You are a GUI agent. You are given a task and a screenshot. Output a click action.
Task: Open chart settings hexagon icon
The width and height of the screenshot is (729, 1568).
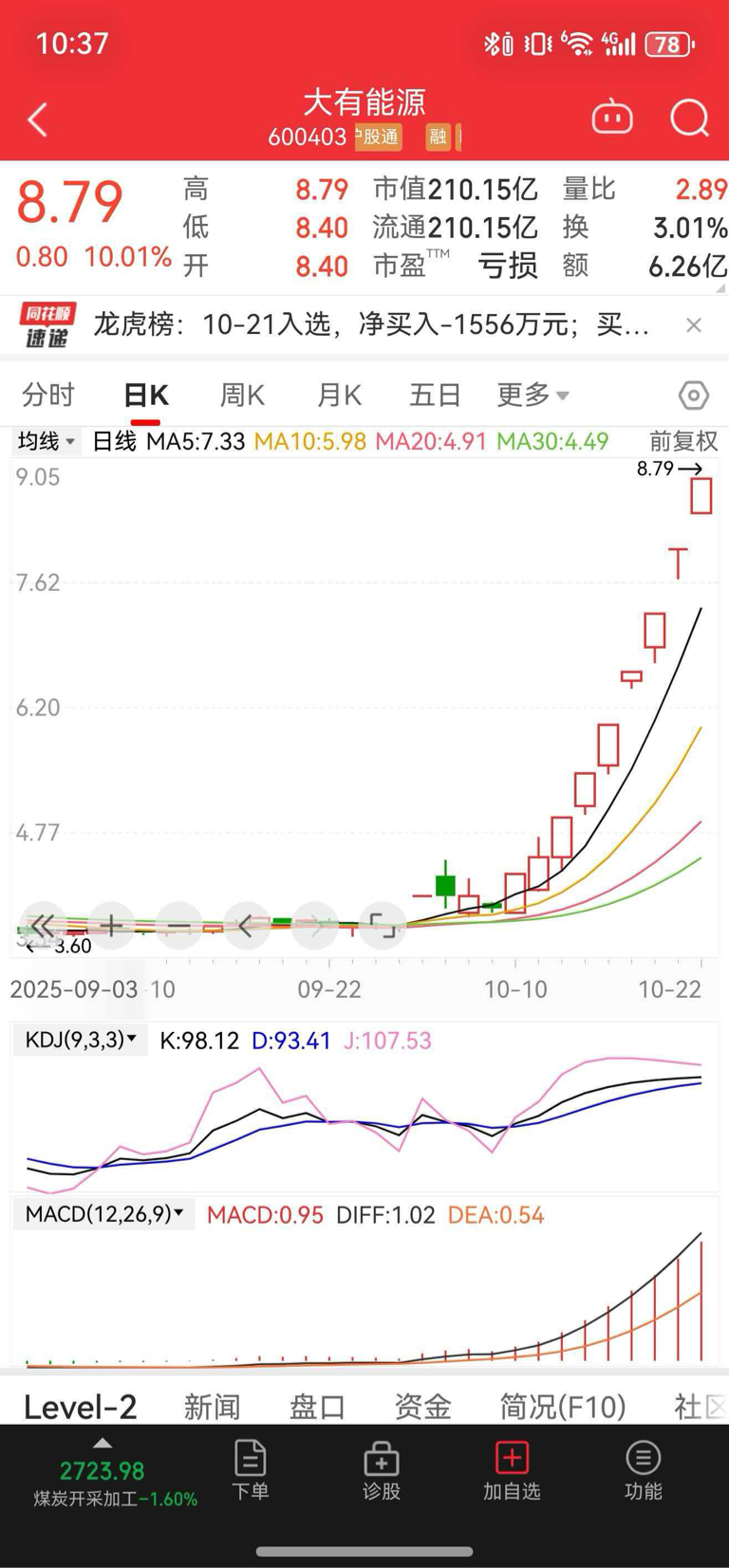click(x=694, y=395)
